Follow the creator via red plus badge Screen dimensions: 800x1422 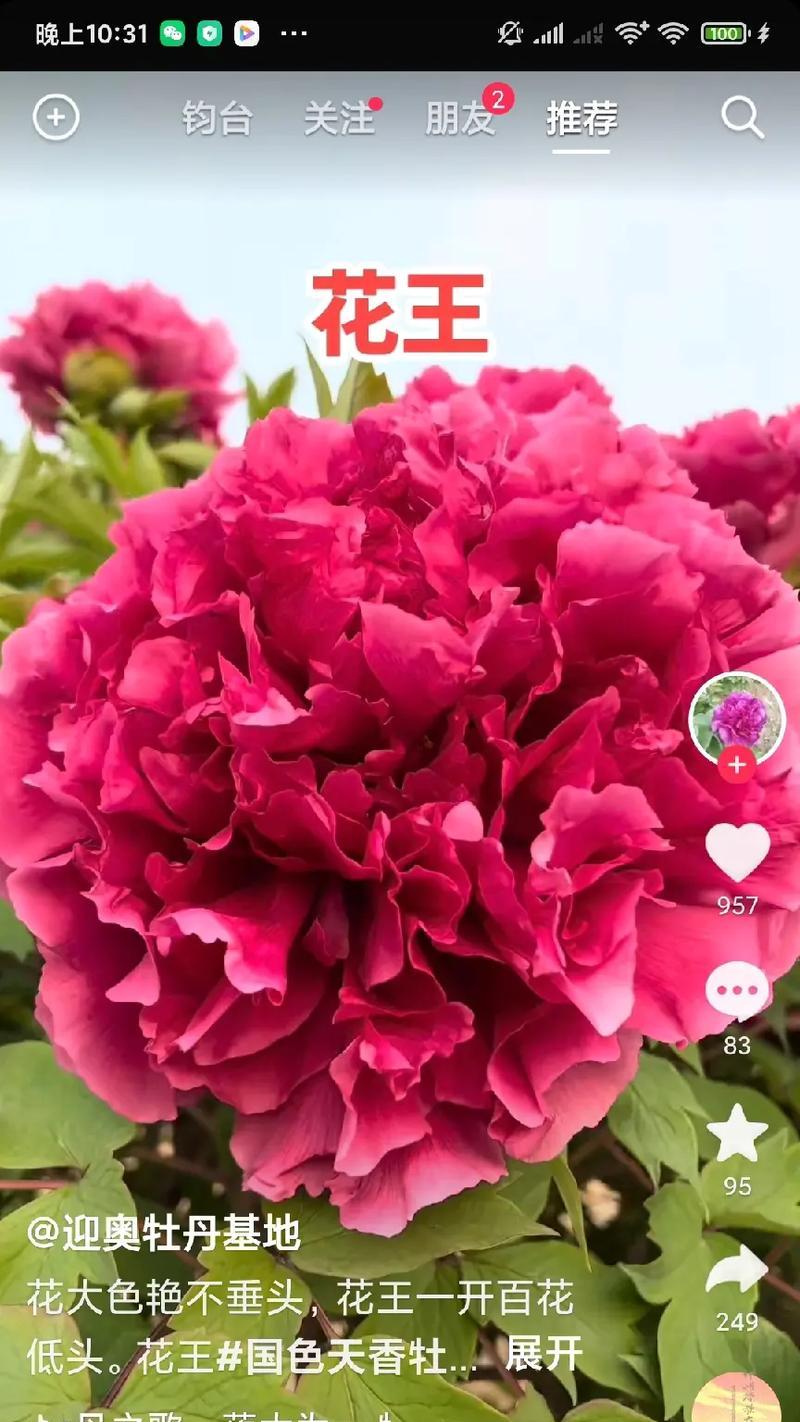click(x=737, y=766)
